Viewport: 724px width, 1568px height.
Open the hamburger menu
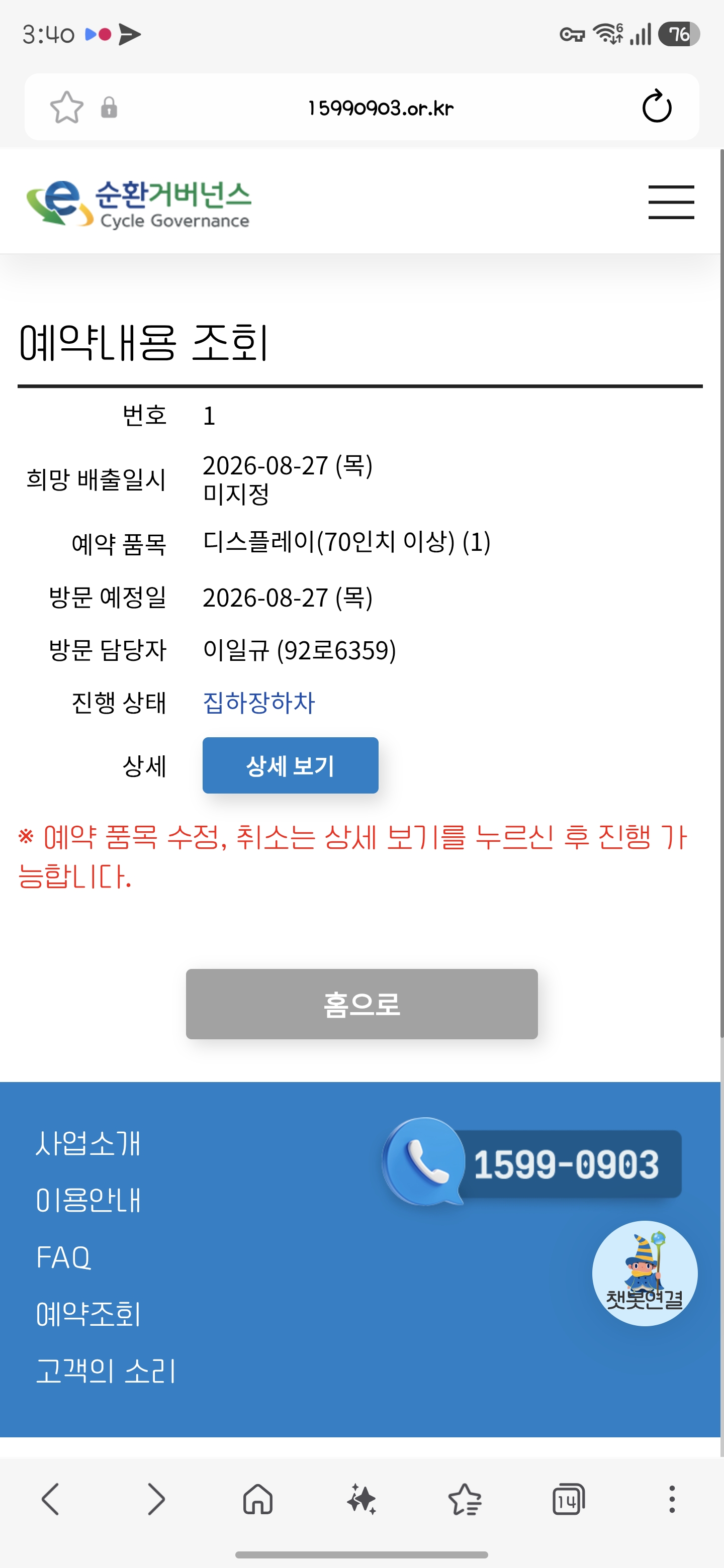pos(671,202)
